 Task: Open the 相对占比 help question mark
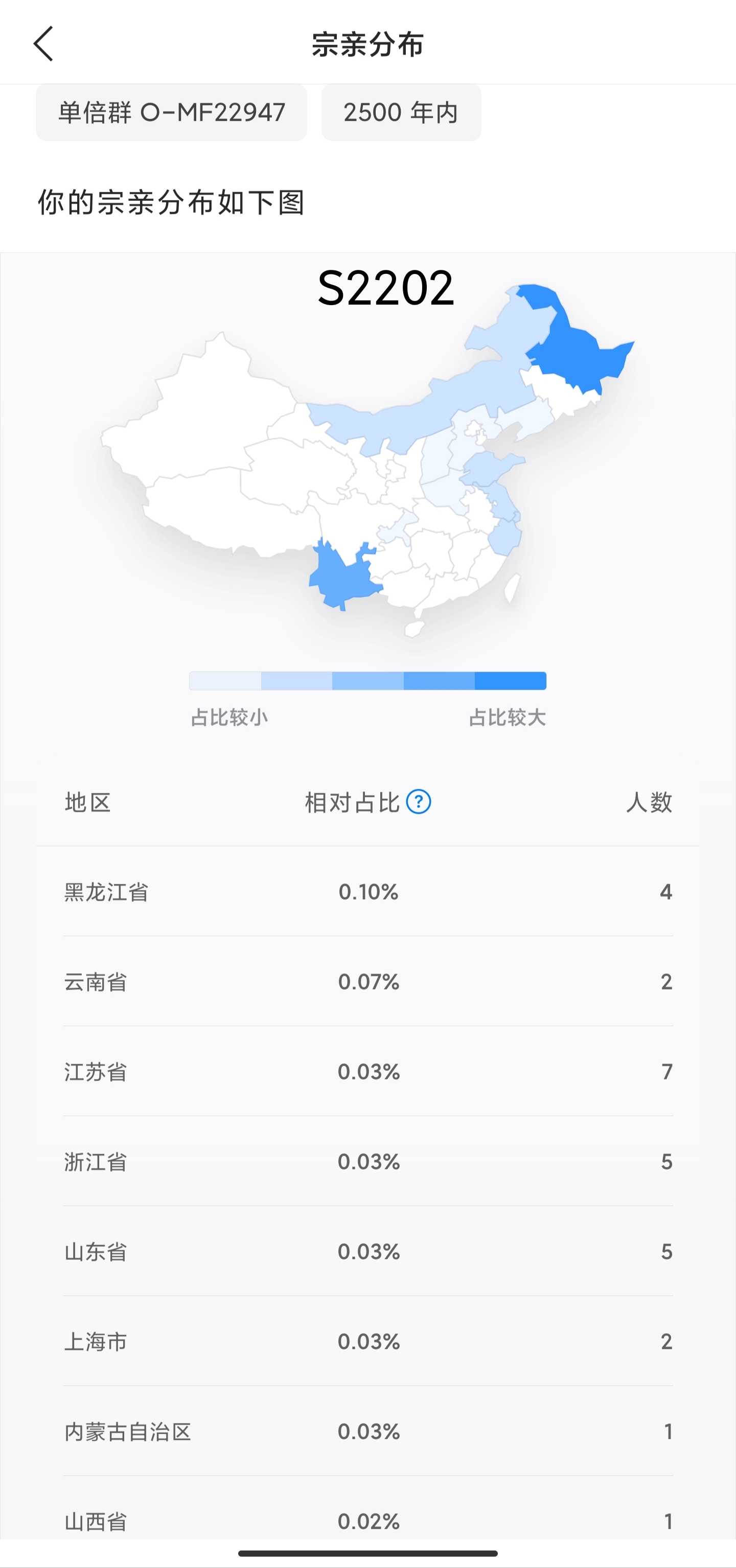click(x=419, y=802)
